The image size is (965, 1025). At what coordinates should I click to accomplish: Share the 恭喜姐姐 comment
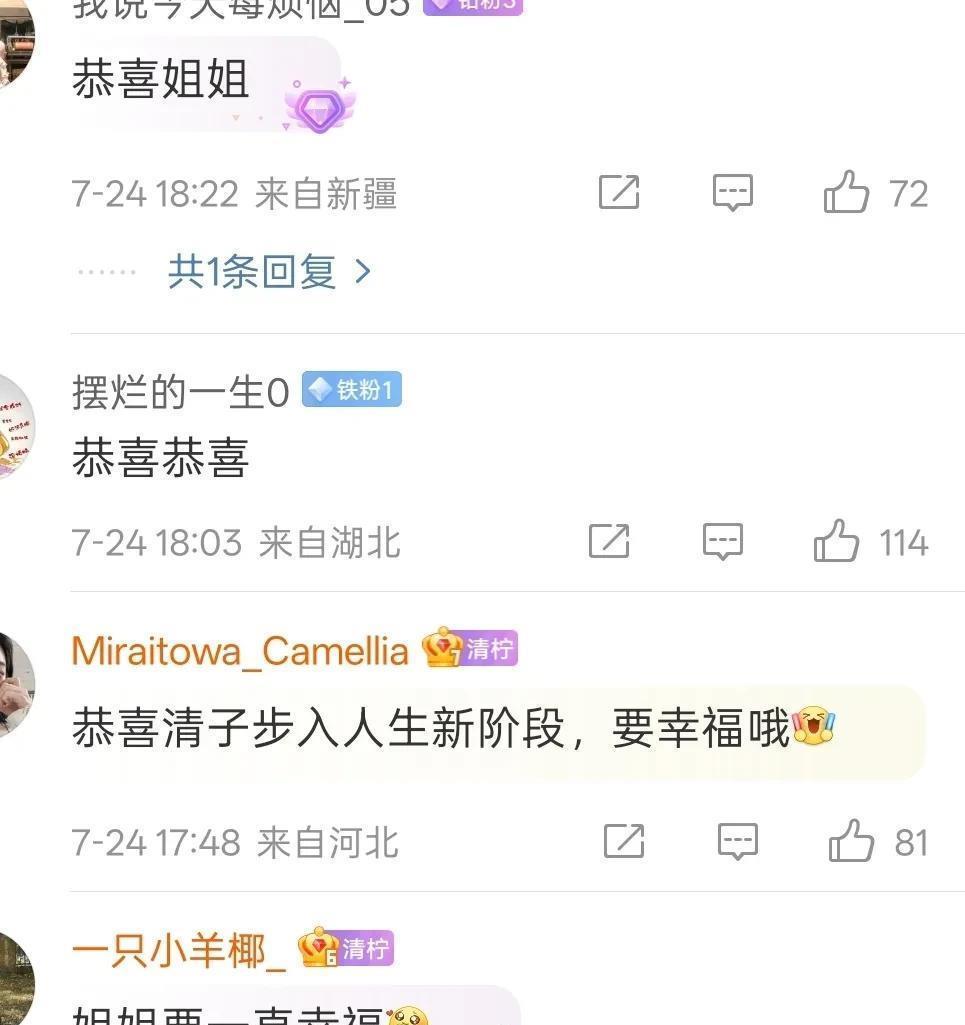click(x=618, y=192)
